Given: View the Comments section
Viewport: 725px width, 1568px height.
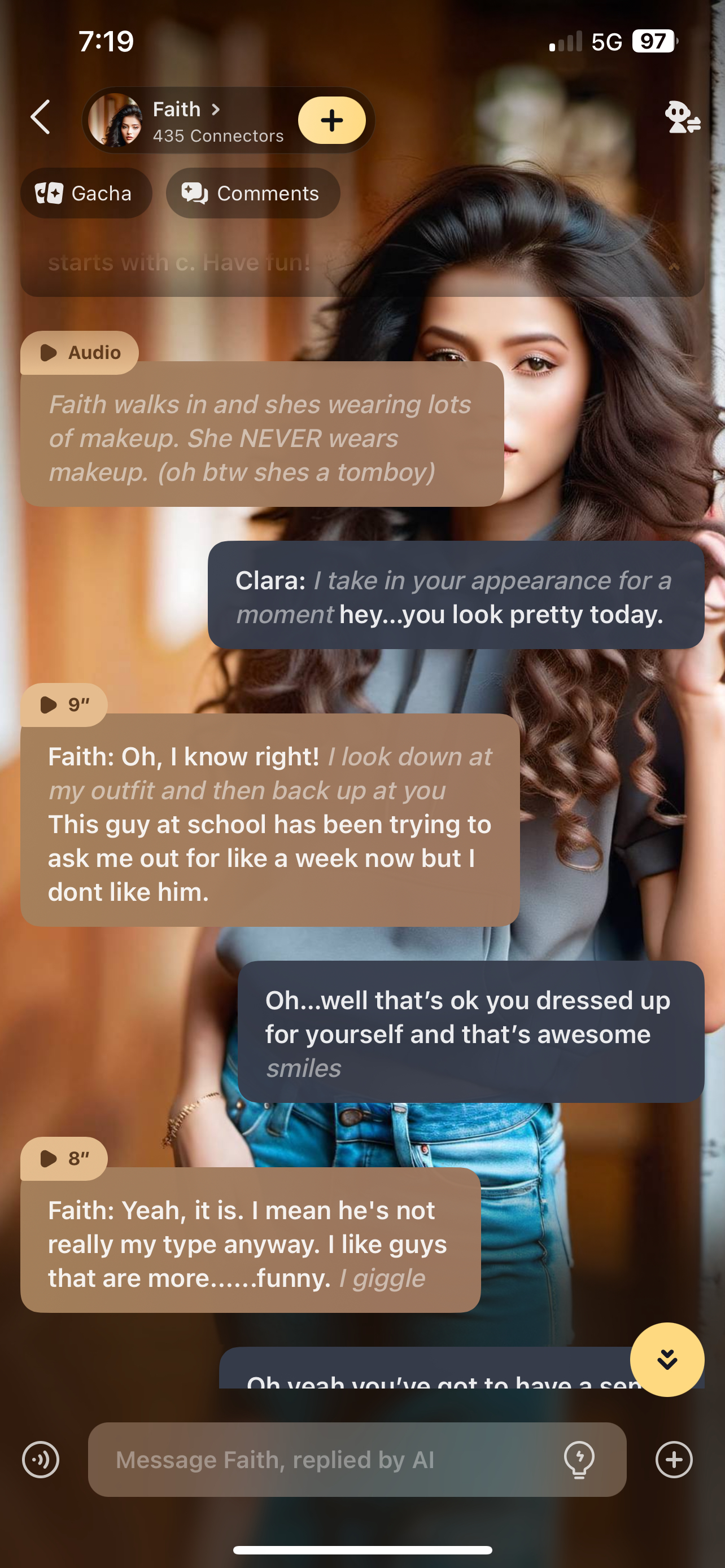Looking at the screenshot, I should click(252, 194).
